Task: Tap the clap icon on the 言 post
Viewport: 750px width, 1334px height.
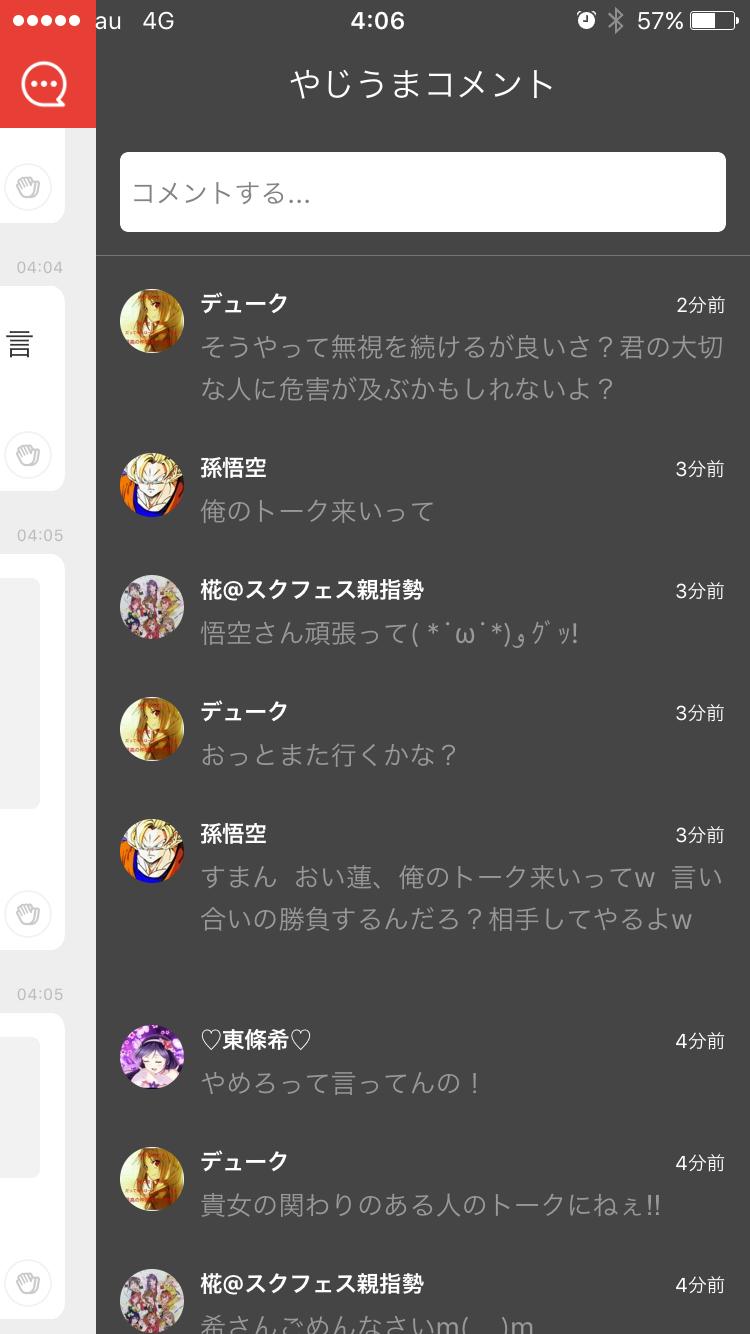Action: pos(30,455)
